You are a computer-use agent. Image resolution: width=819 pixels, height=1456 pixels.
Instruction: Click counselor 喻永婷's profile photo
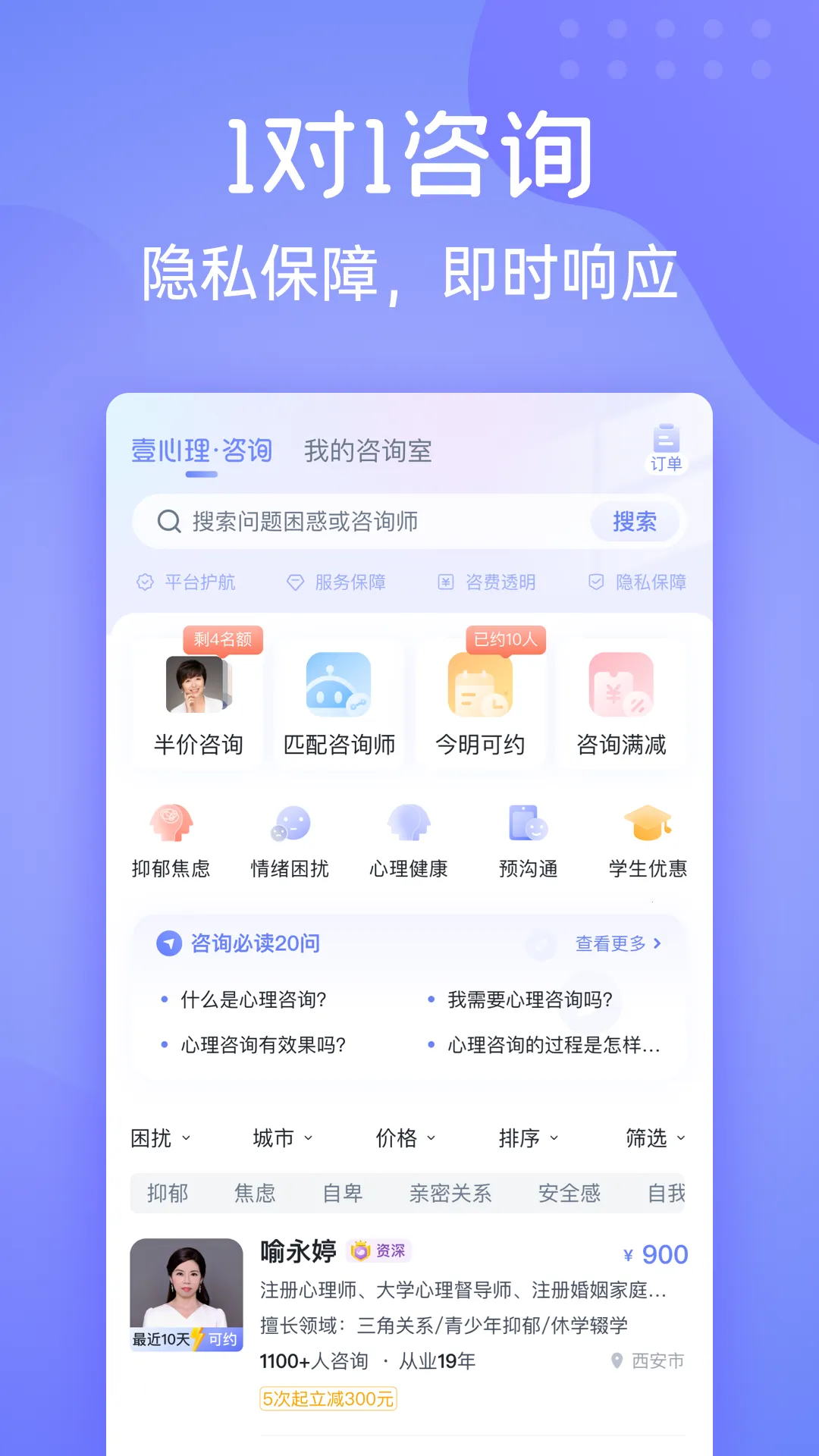tap(186, 1292)
